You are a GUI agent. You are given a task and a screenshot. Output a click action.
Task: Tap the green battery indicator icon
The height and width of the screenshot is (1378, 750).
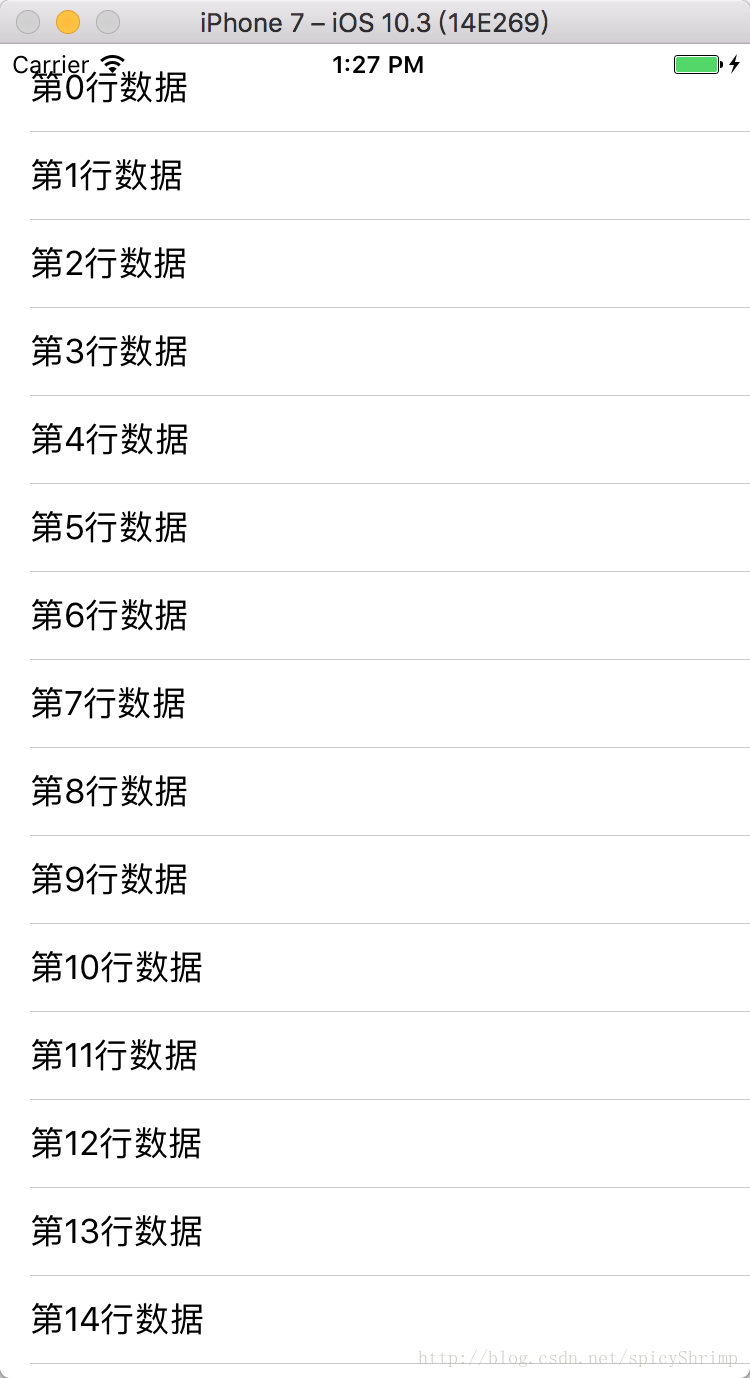coord(696,63)
